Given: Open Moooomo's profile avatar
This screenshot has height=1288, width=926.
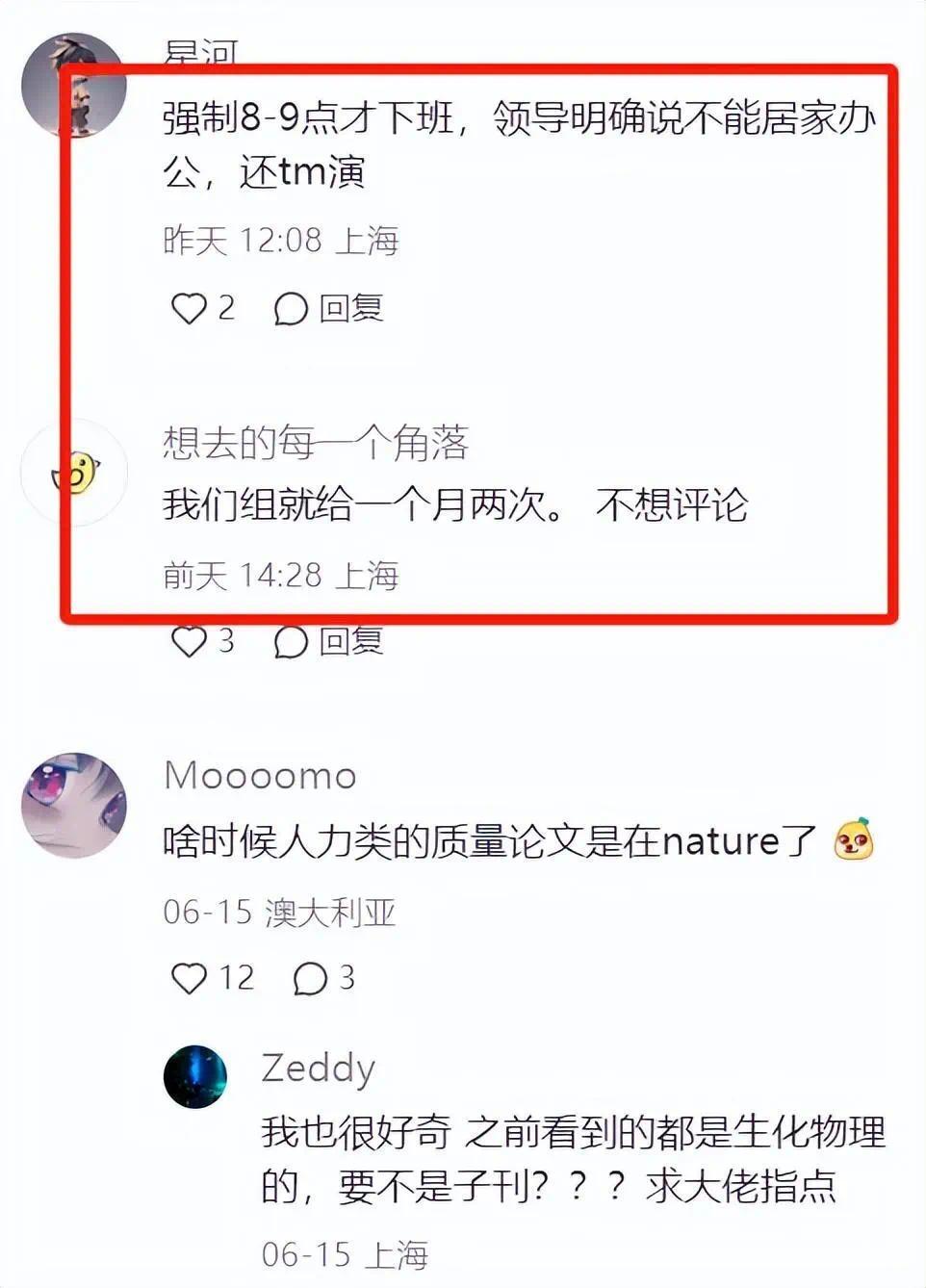Looking at the screenshot, I should tap(74, 805).
